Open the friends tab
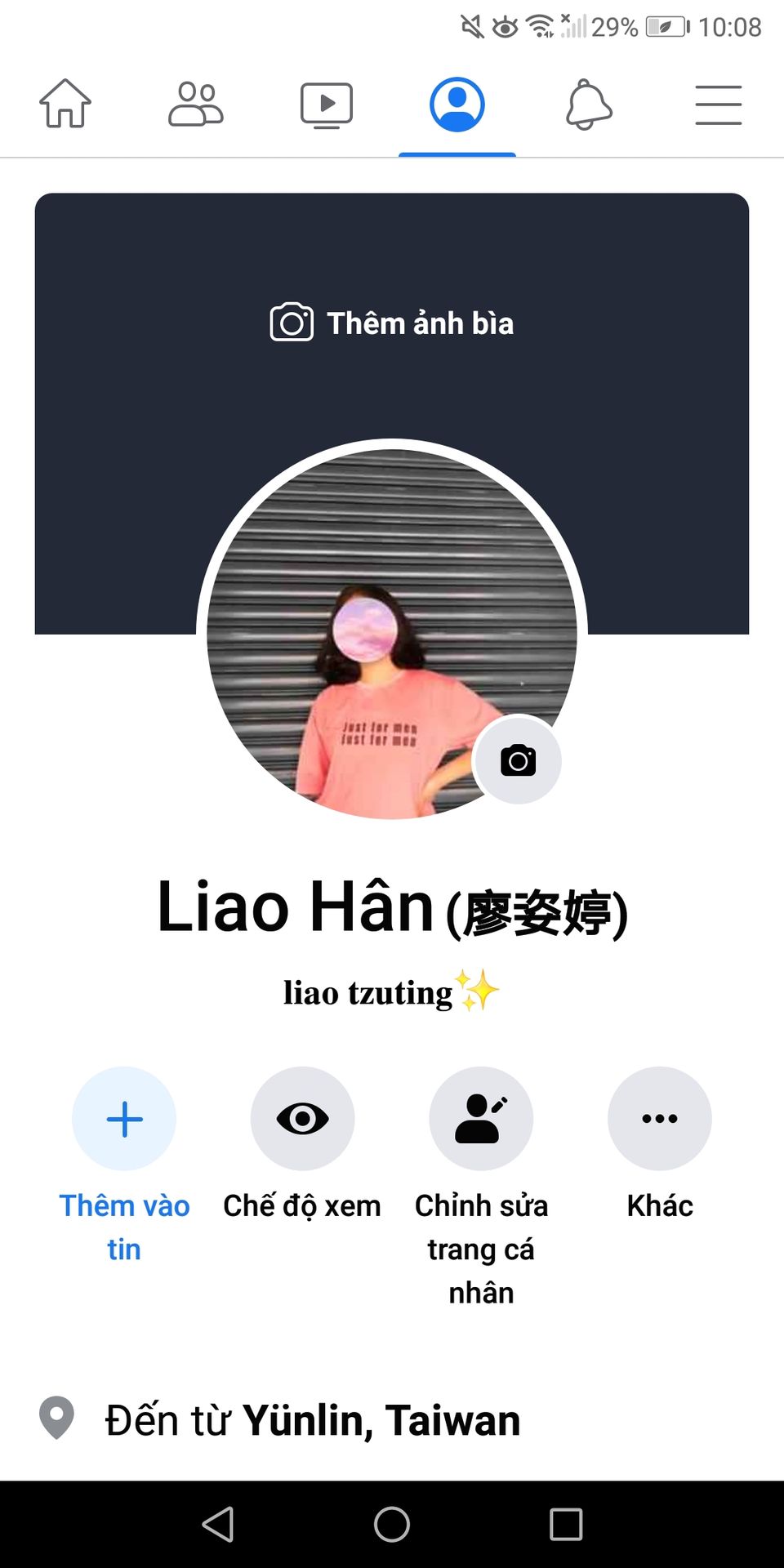The height and width of the screenshot is (1568, 784). [196, 104]
